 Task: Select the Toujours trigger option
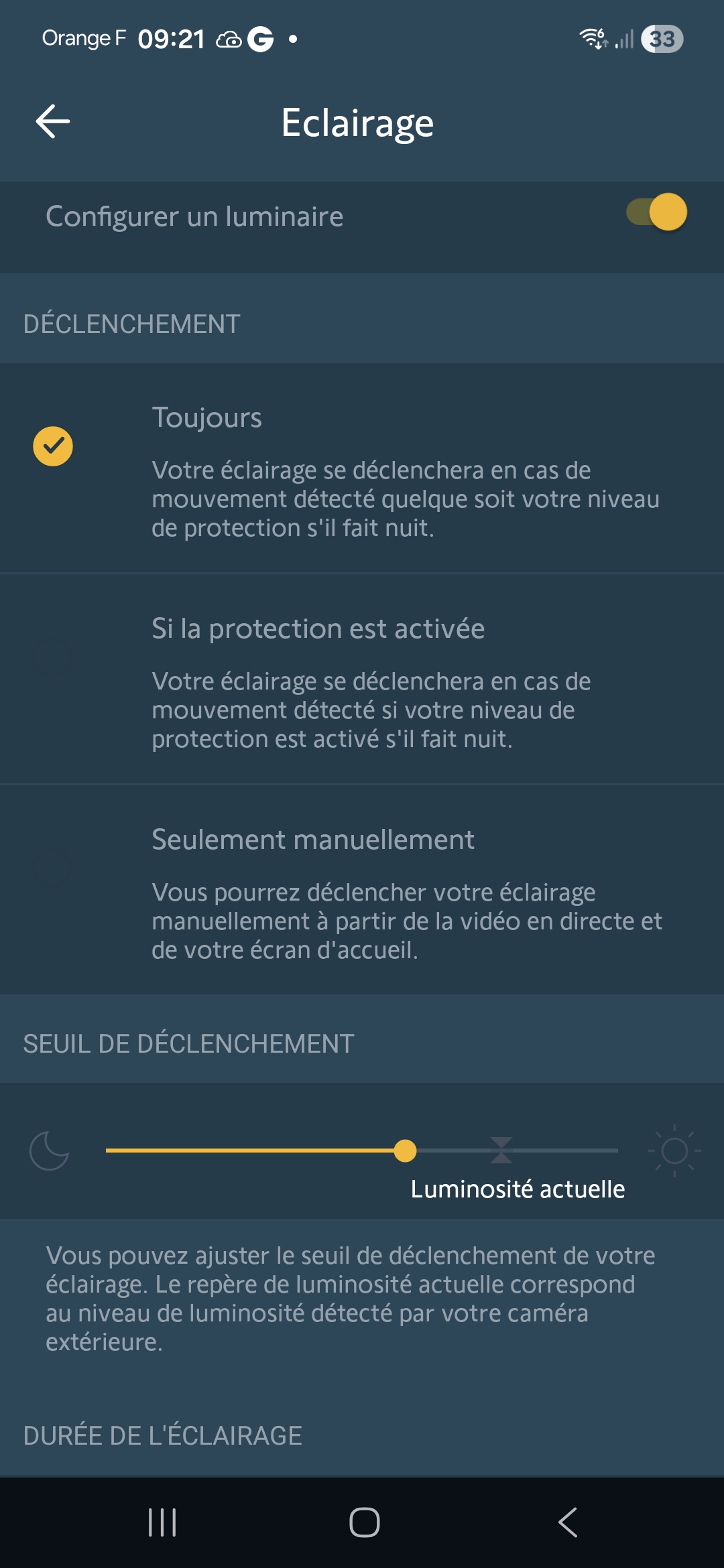point(53,446)
